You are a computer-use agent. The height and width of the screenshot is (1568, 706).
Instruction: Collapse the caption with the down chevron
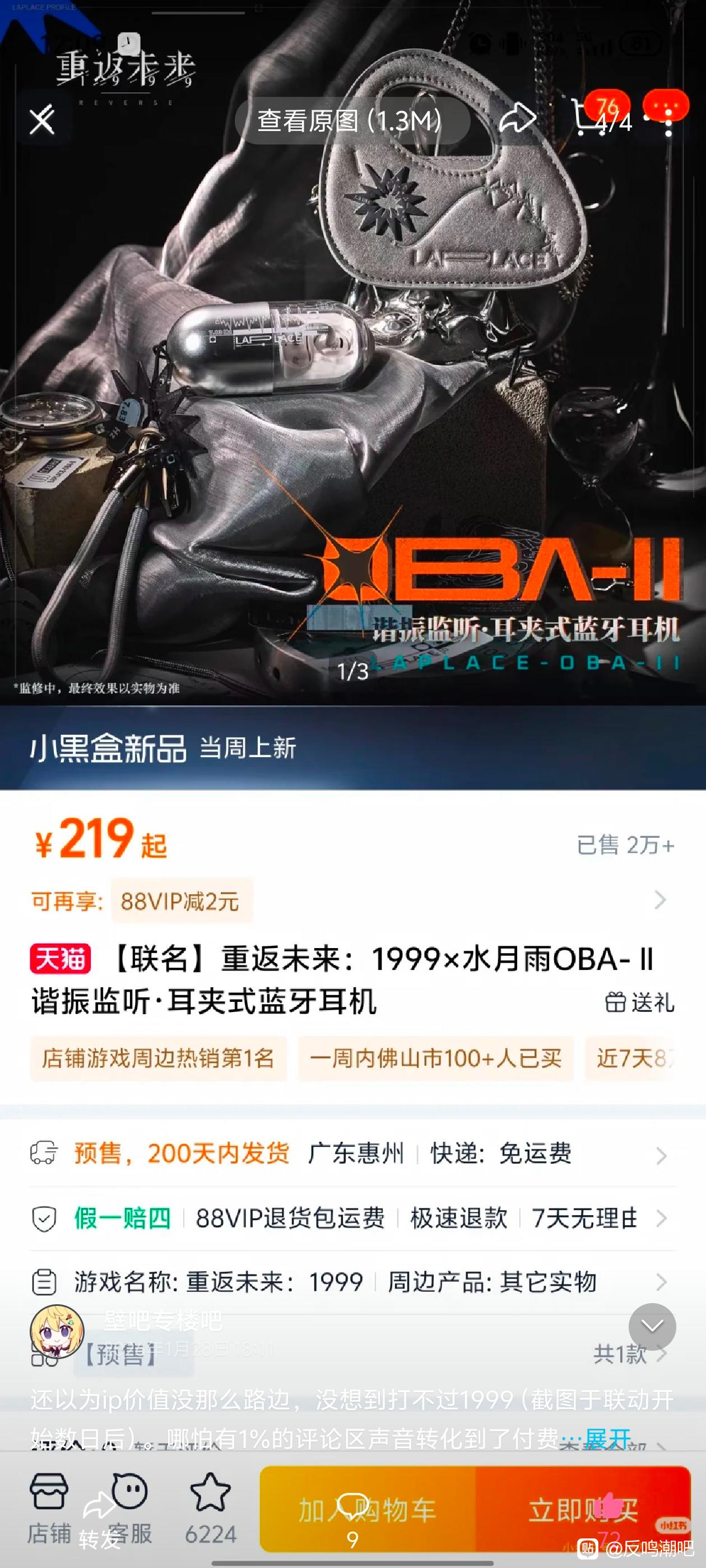point(652,1326)
